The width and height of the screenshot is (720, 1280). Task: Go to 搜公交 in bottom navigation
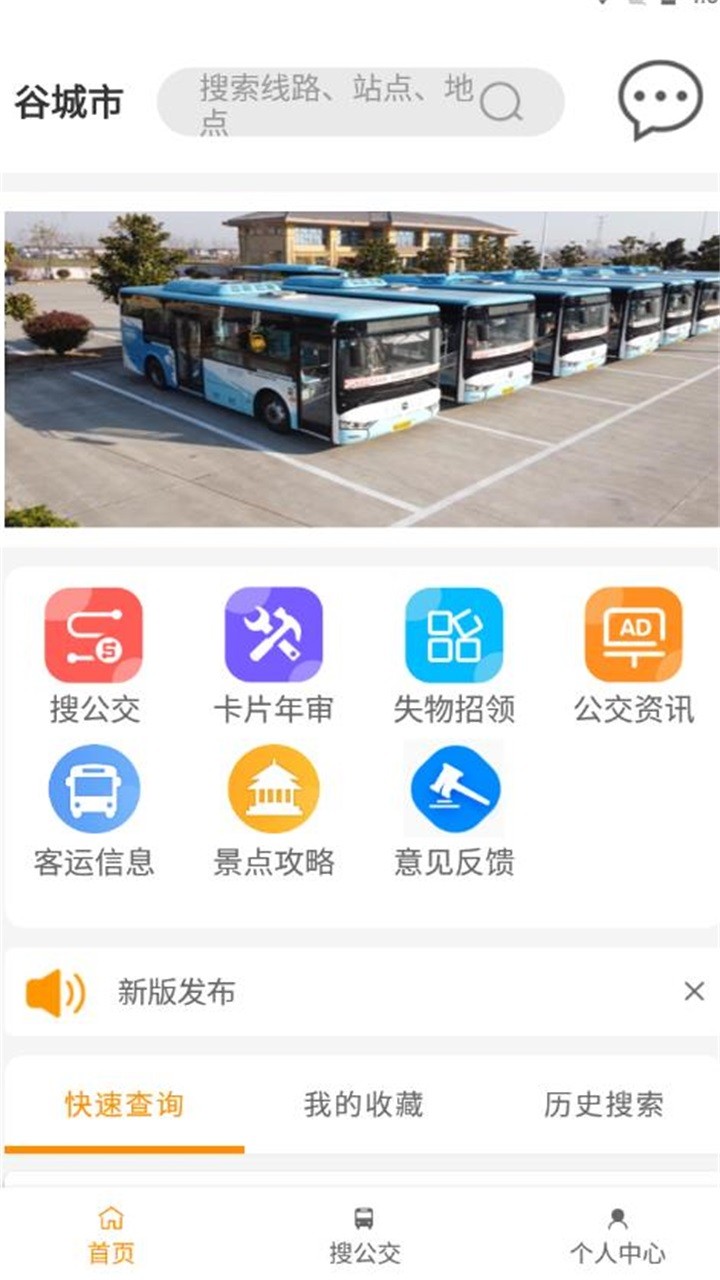364,1235
